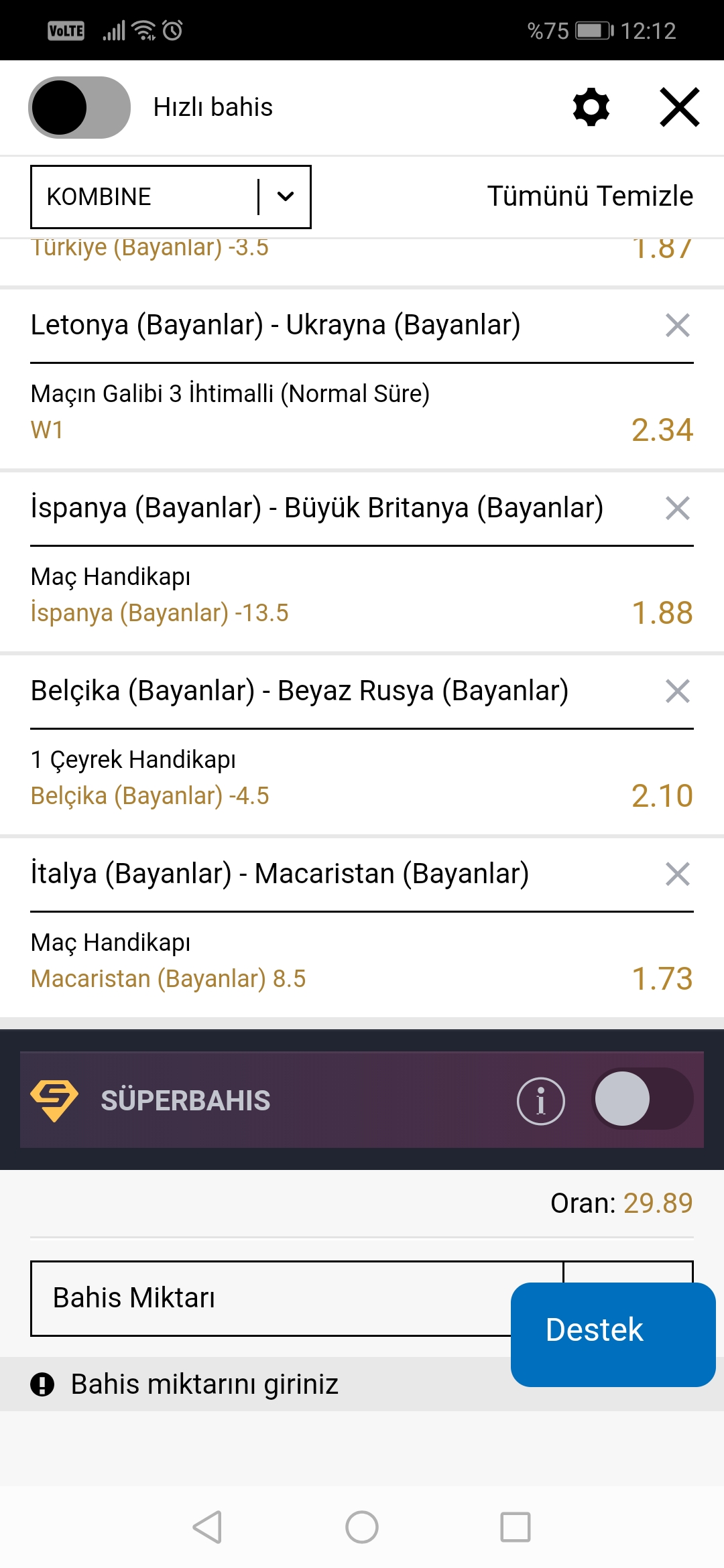The image size is (724, 1568).
Task: Open Destek support chat
Action: pos(613,1335)
